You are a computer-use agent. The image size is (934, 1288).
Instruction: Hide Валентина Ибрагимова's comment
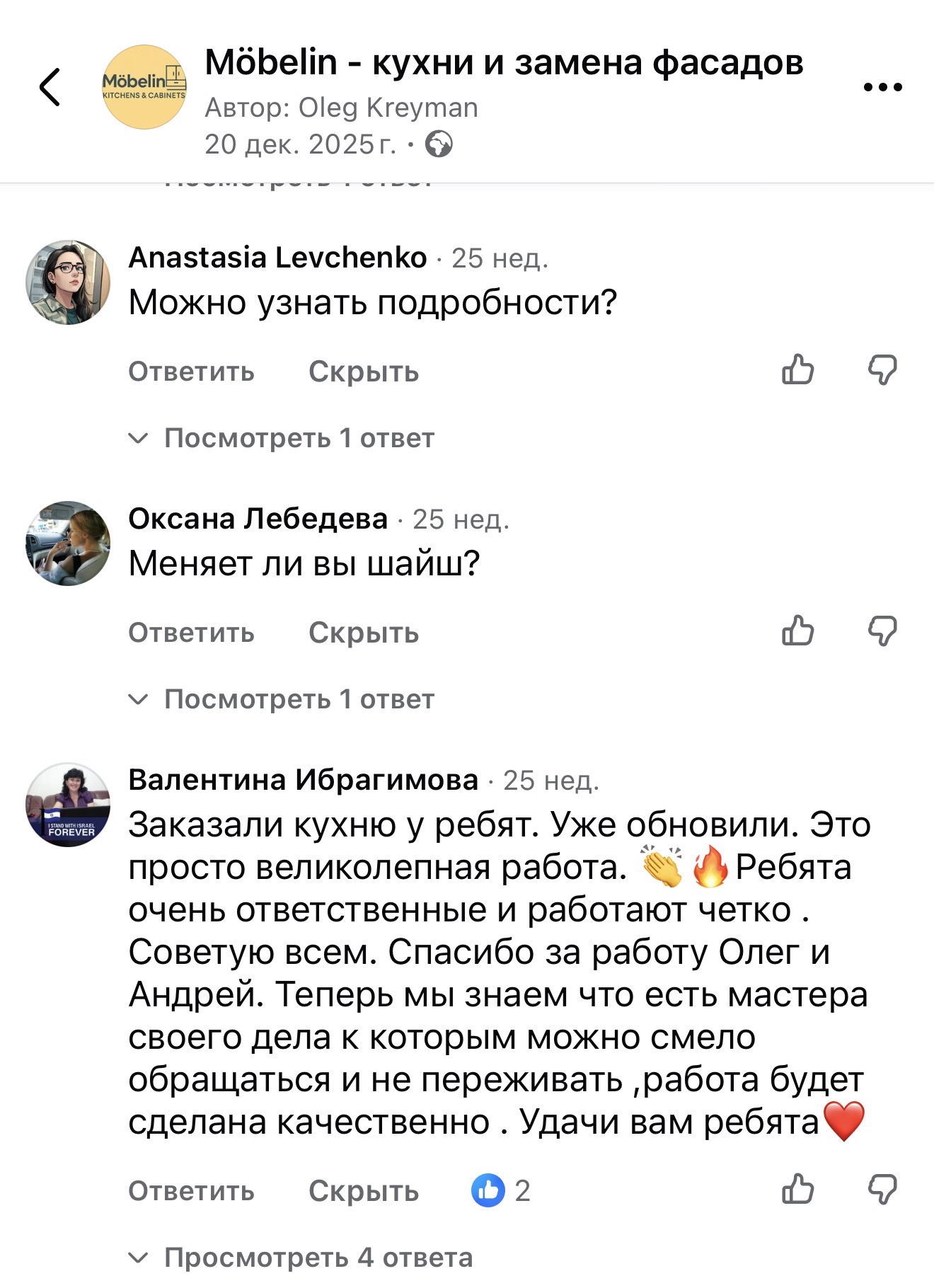(364, 1191)
